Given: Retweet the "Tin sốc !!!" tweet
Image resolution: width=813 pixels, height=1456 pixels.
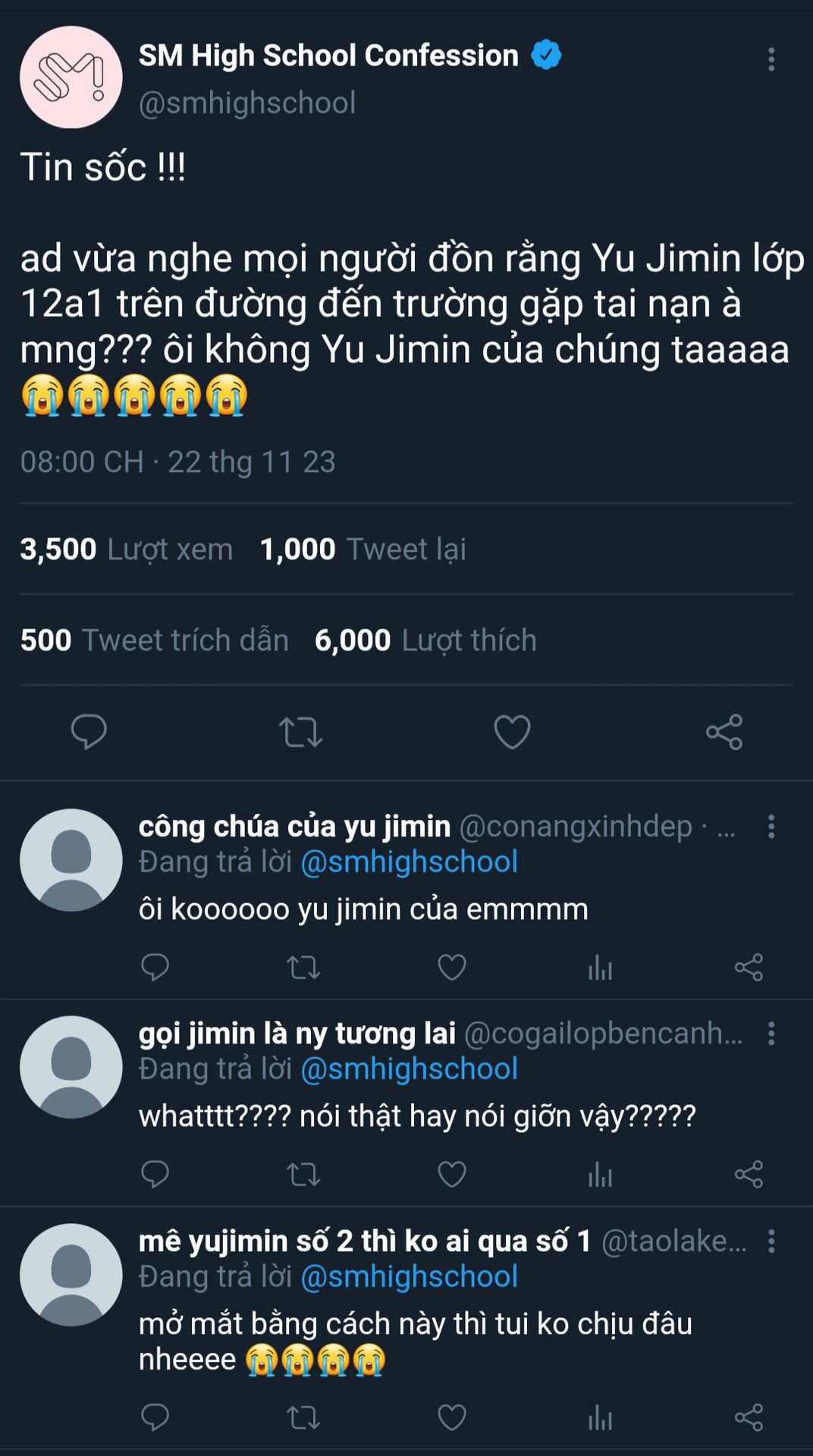Looking at the screenshot, I should click(x=300, y=732).
